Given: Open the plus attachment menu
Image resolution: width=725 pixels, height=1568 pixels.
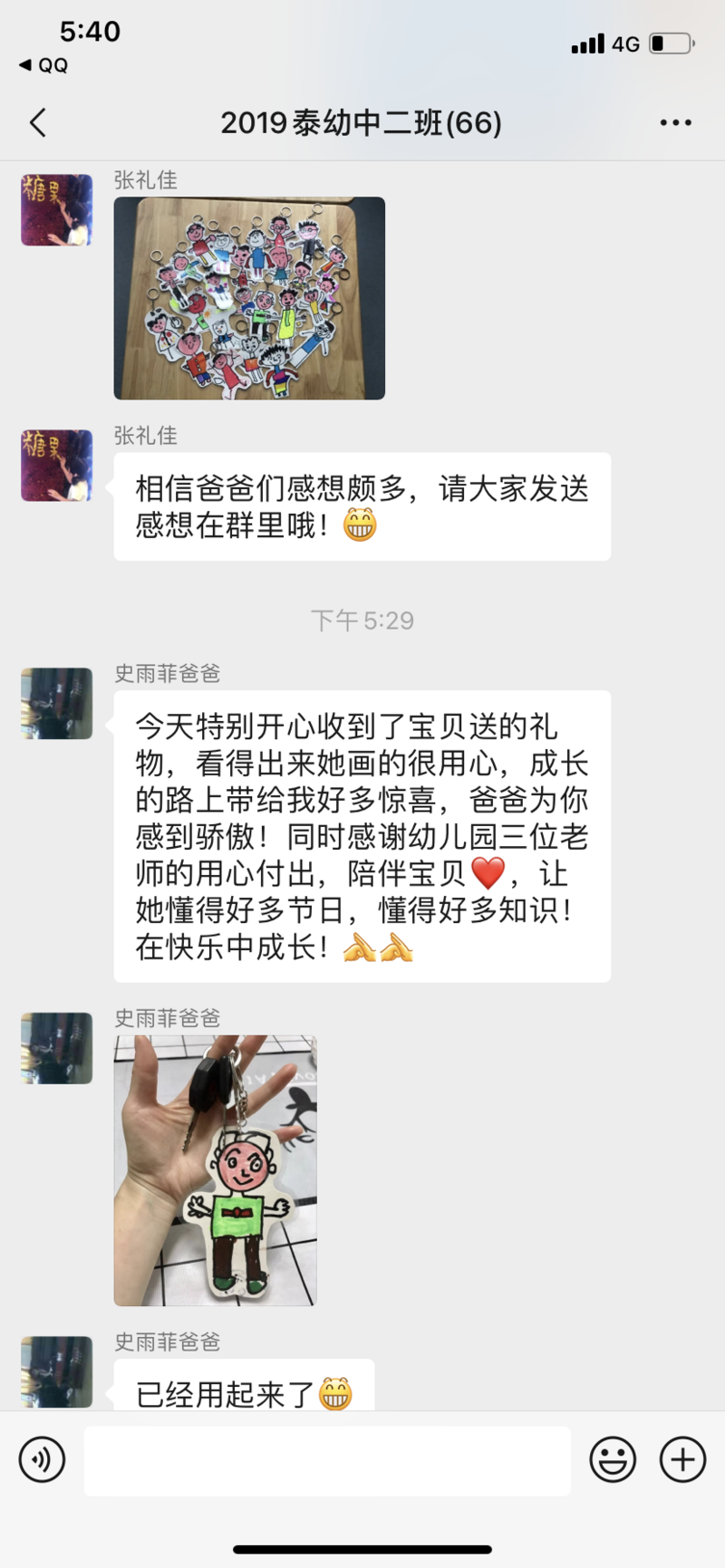Looking at the screenshot, I should (682, 1459).
